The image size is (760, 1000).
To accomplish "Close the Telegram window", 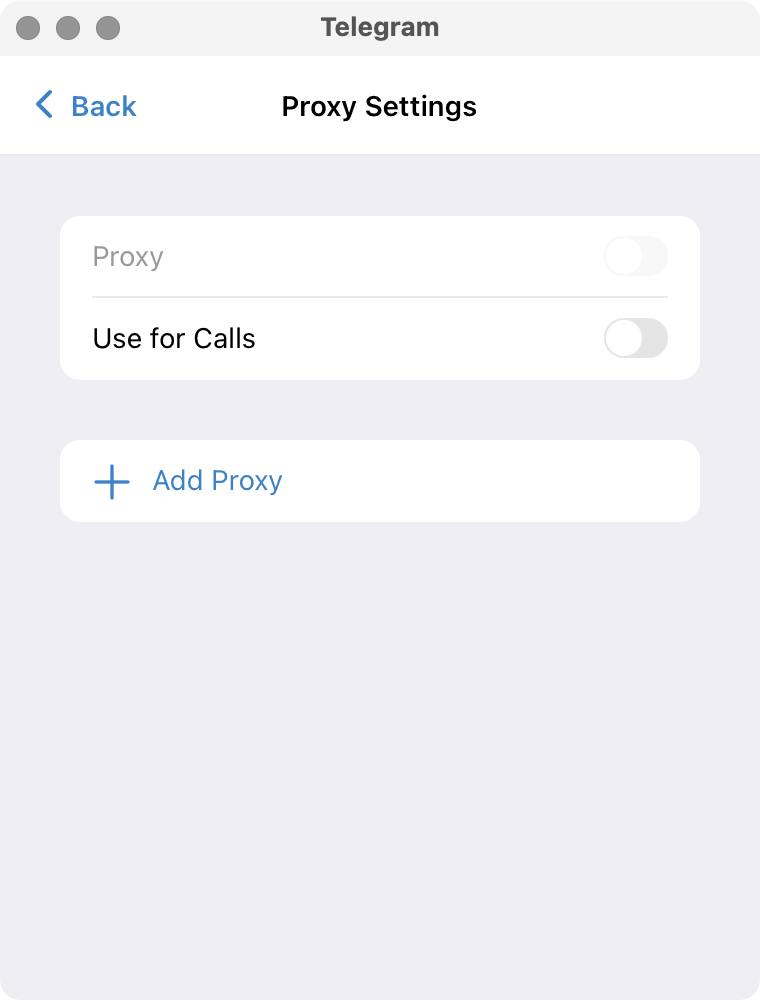I will (x=28, y=28).
